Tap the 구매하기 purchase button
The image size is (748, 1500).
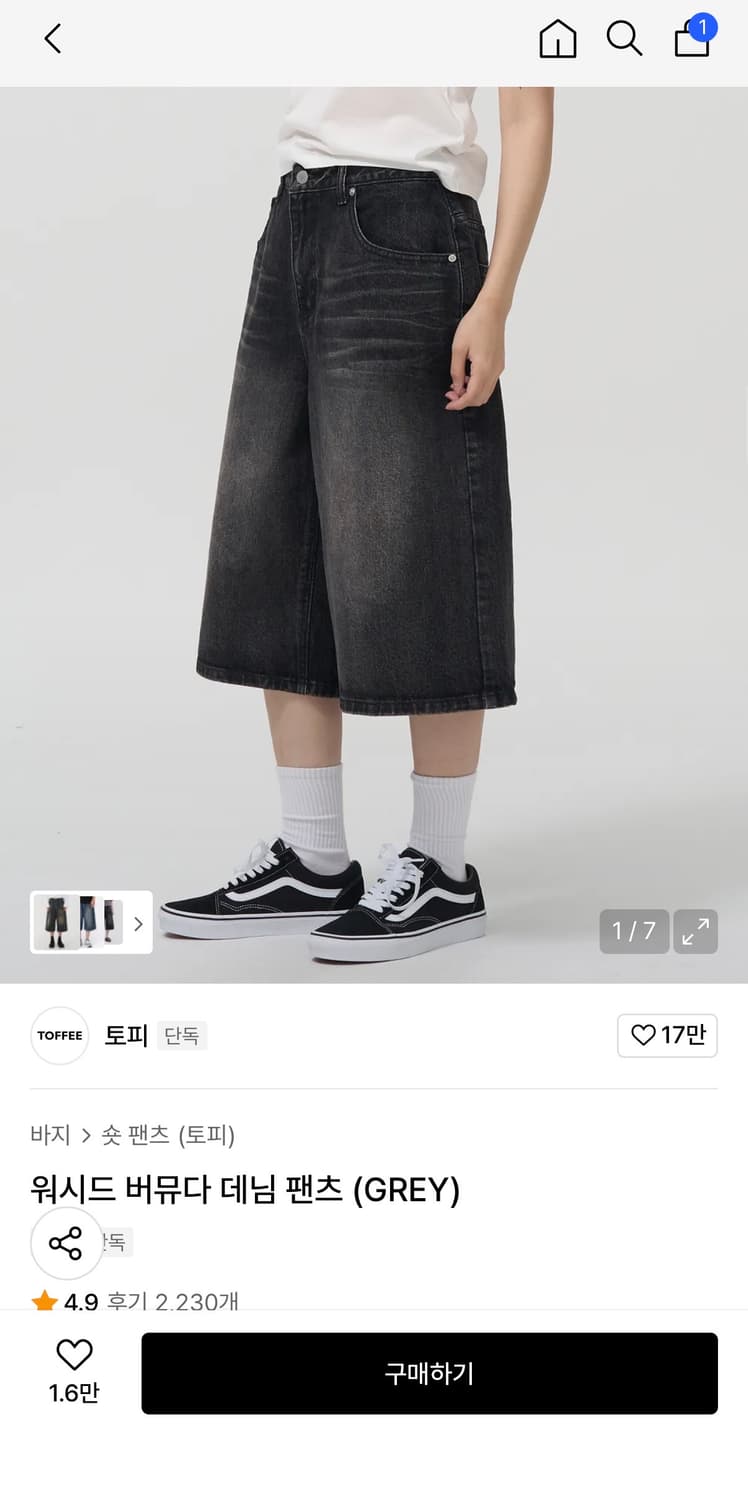(431, 1373)
